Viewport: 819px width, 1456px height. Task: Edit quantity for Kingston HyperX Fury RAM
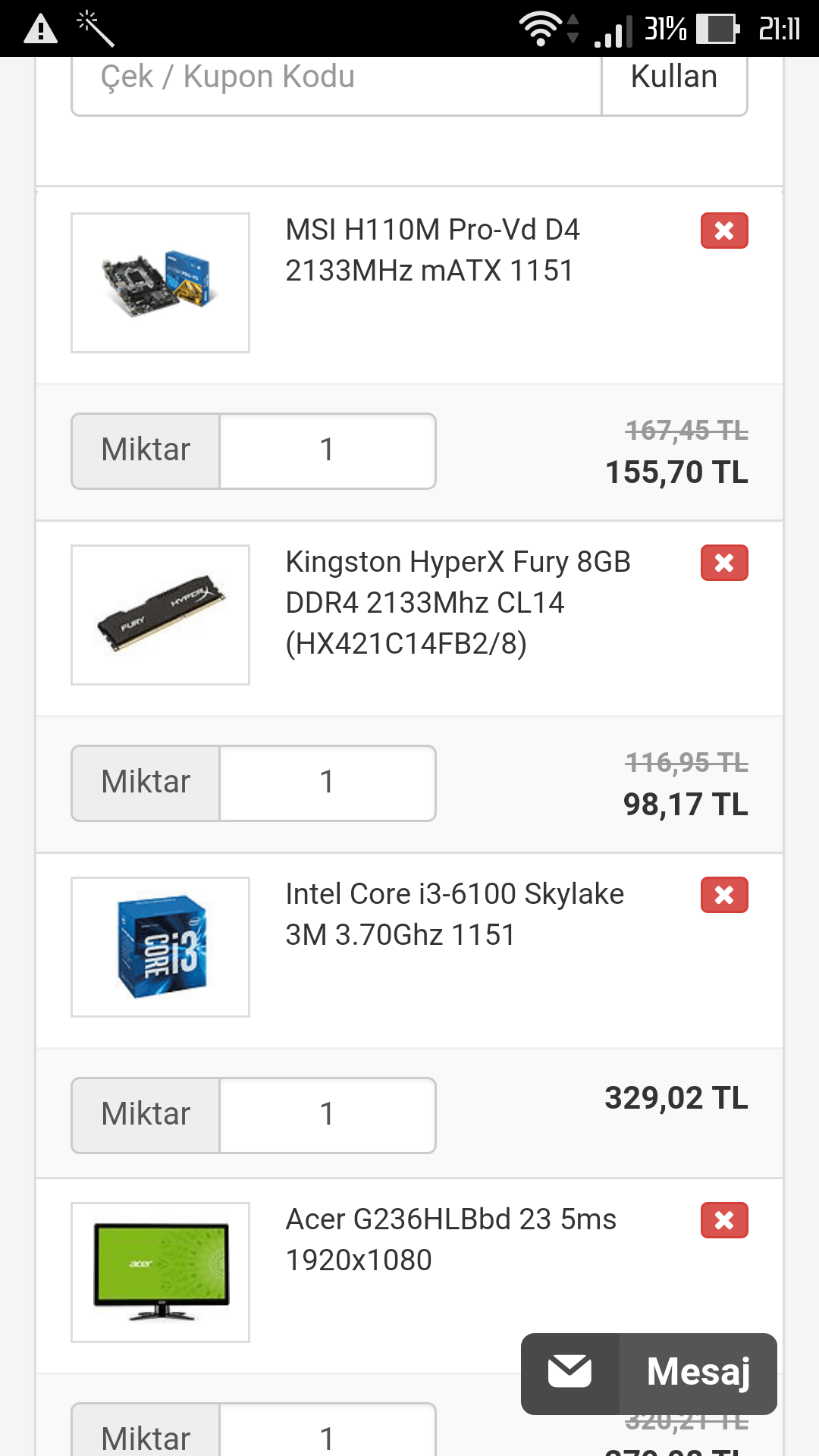(327, 783)
